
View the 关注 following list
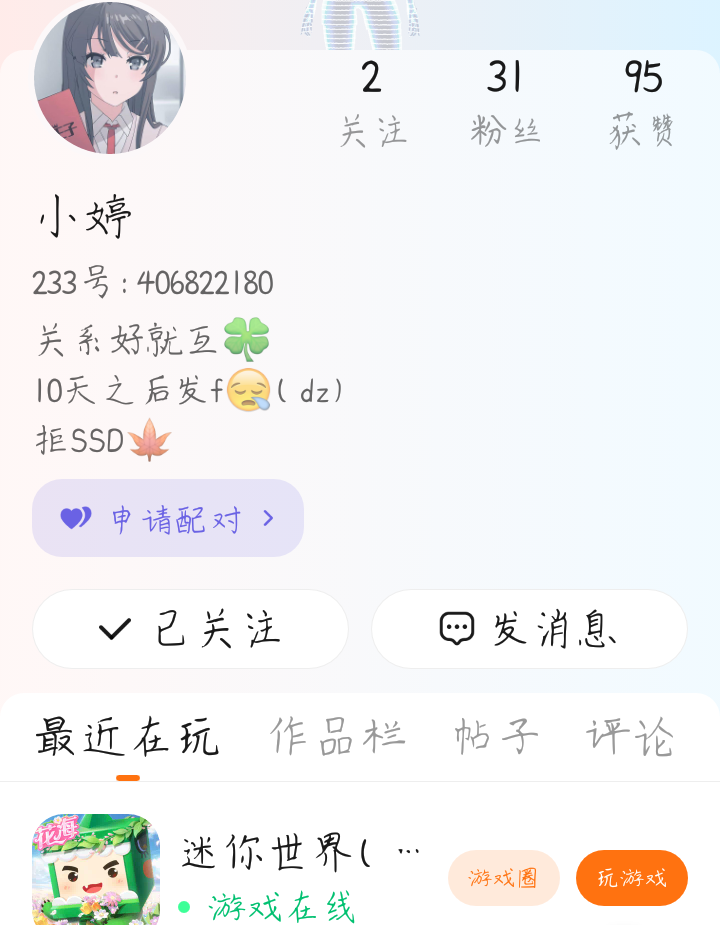click(x=373, y=104)
